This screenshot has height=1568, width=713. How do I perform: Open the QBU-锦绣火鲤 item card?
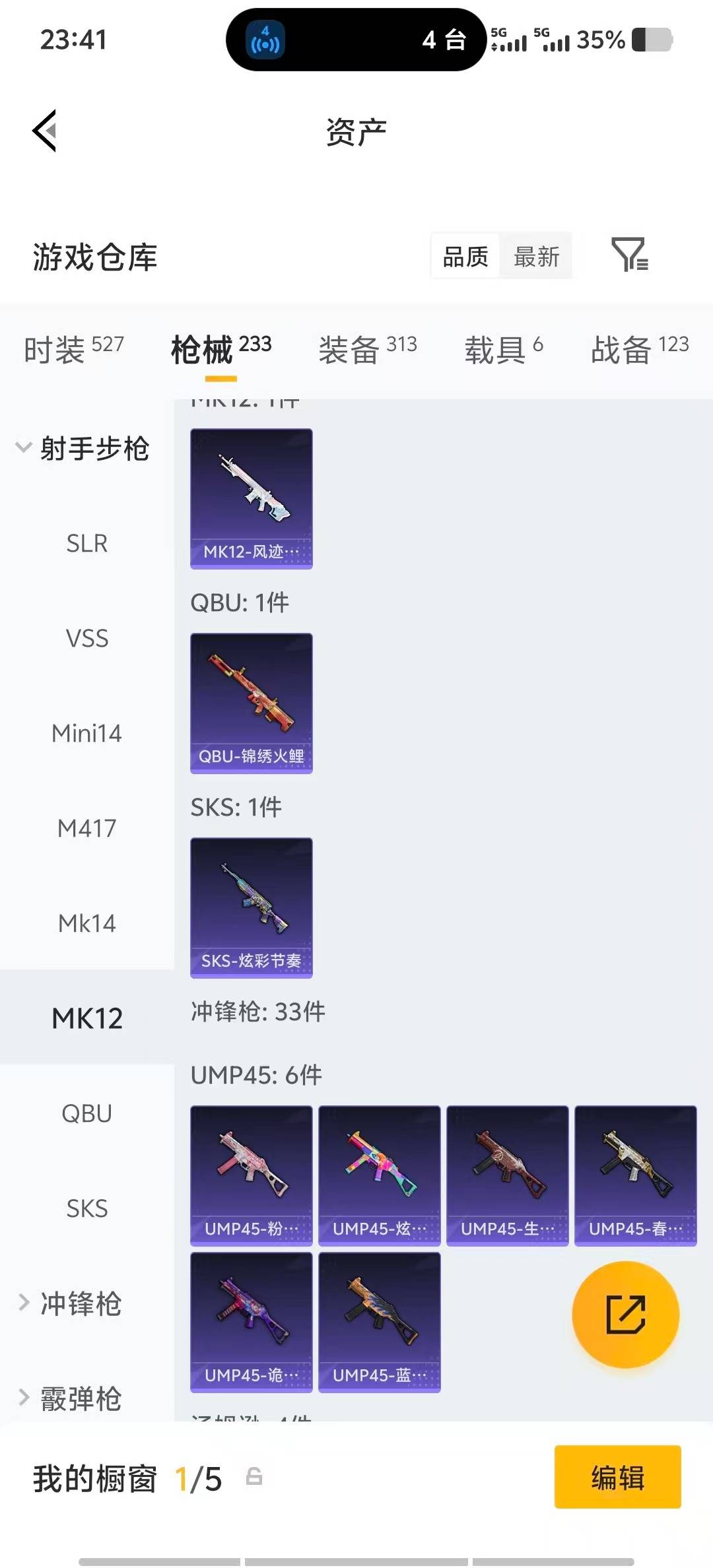251,703
